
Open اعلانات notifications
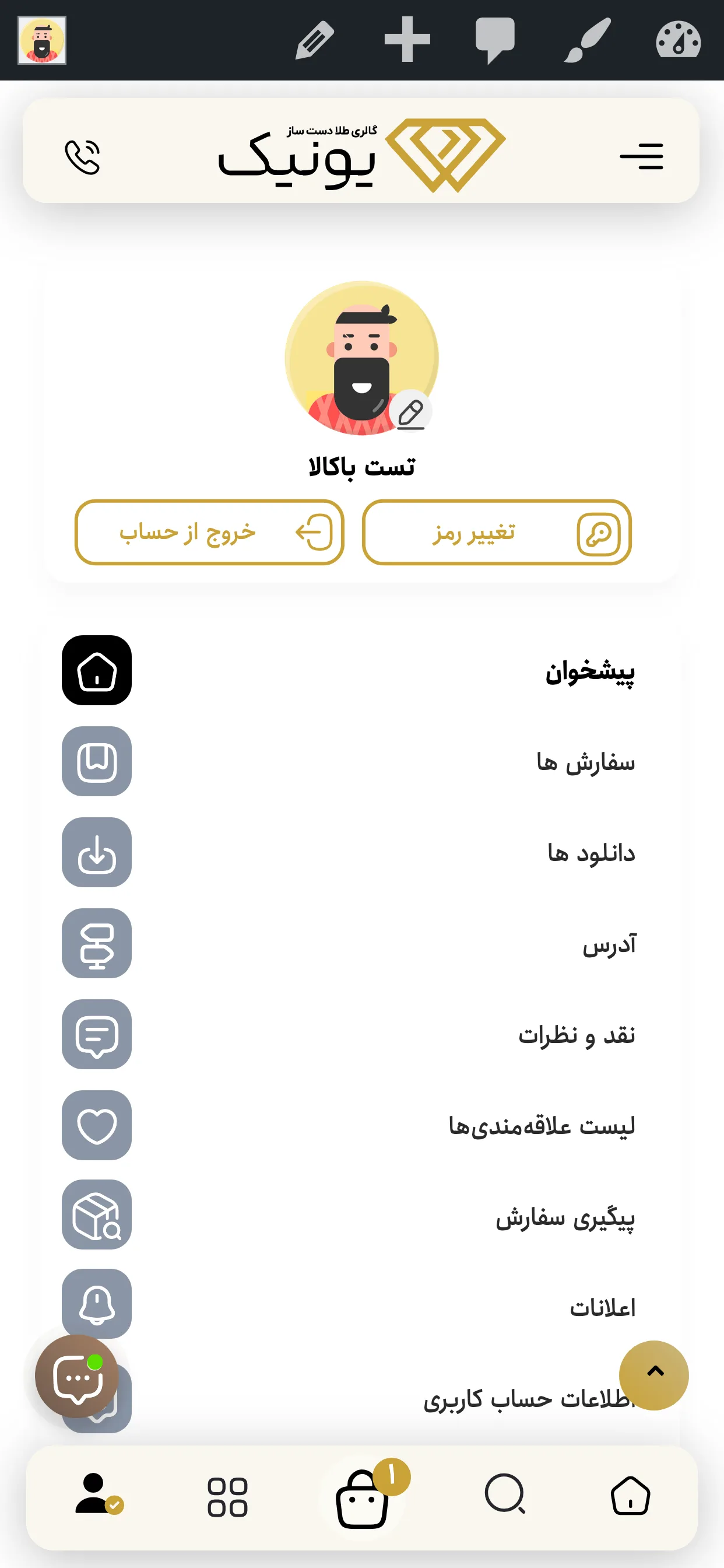(602, 1307)
